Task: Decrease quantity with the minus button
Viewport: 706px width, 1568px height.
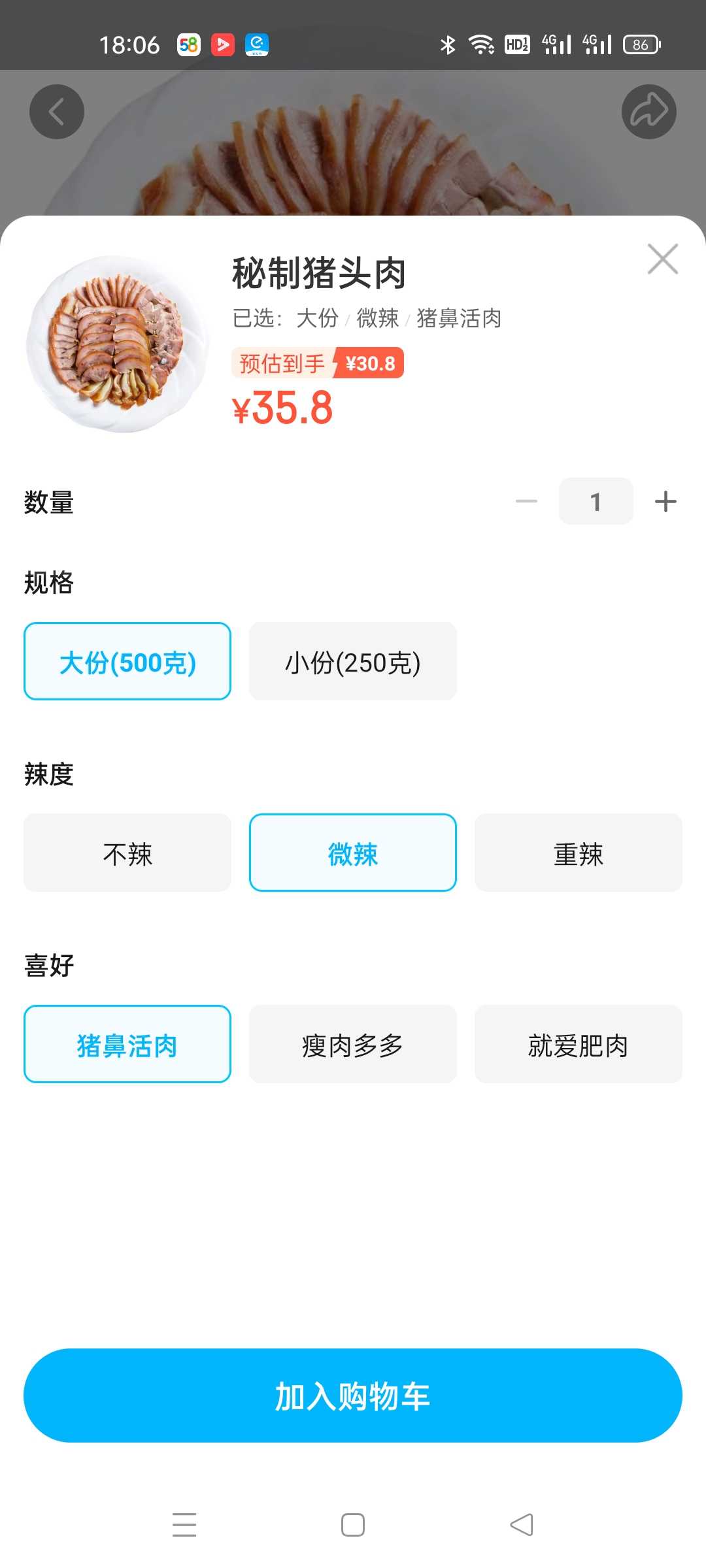Action: tap(526, 502)
